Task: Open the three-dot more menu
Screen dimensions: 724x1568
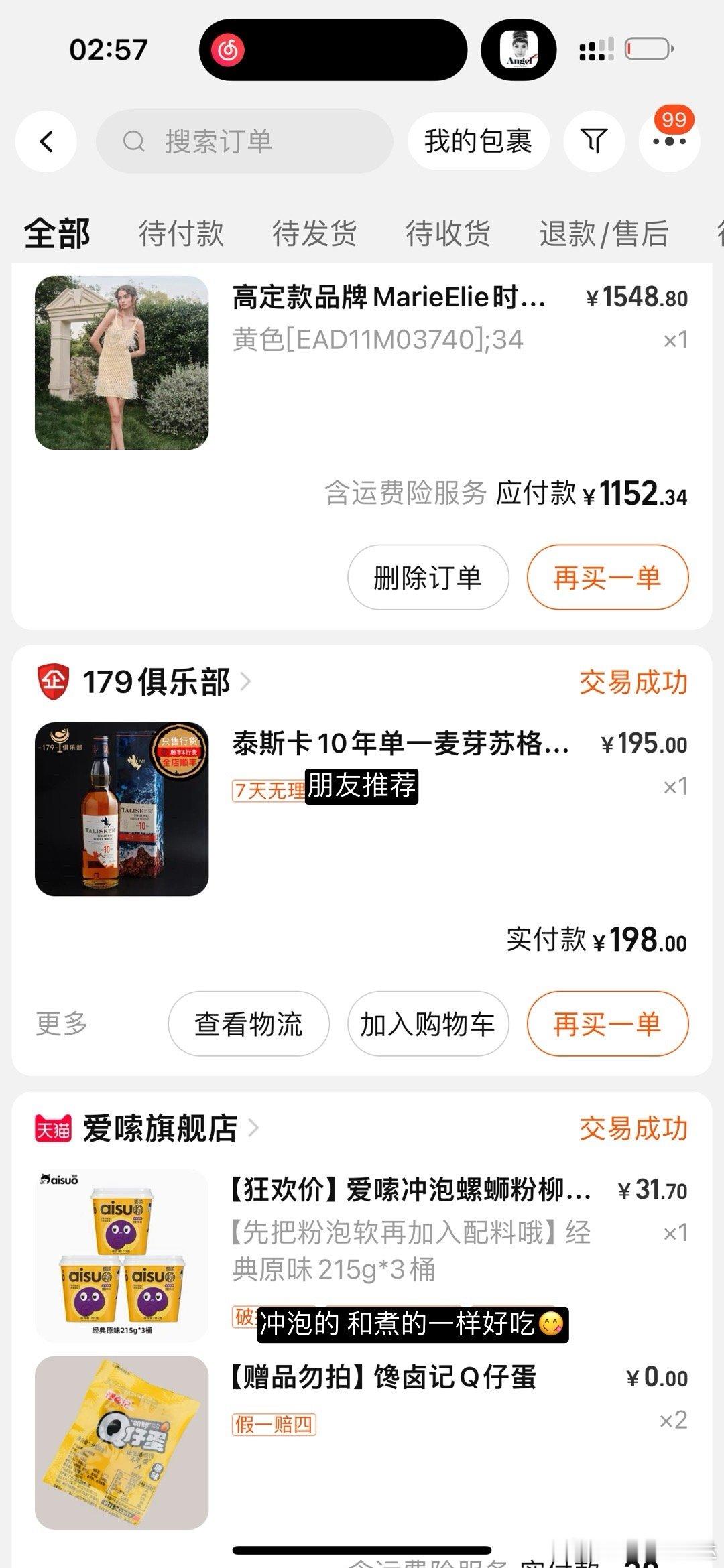Action: pos(669,141)
